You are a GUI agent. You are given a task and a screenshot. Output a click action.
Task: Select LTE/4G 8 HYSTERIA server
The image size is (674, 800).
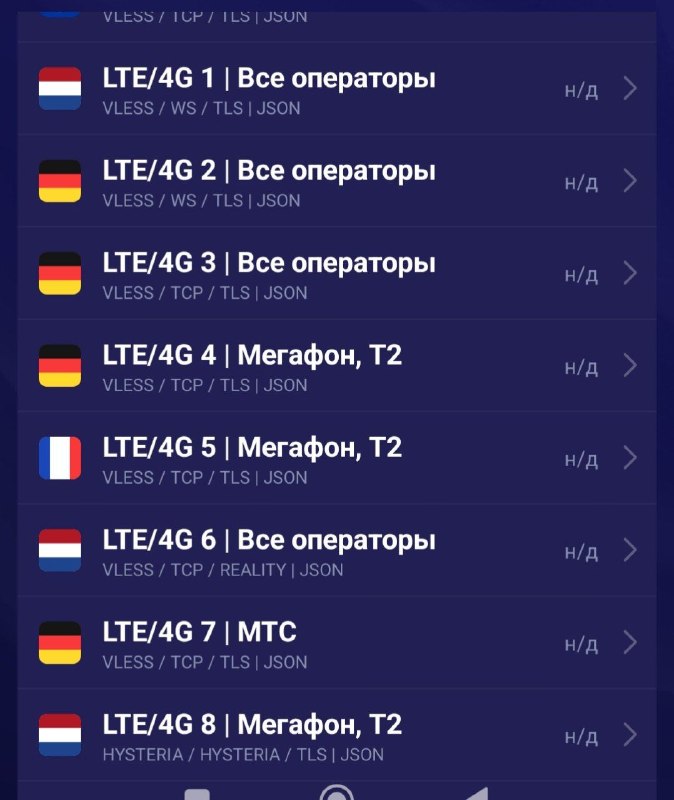(x=337, y=735)
